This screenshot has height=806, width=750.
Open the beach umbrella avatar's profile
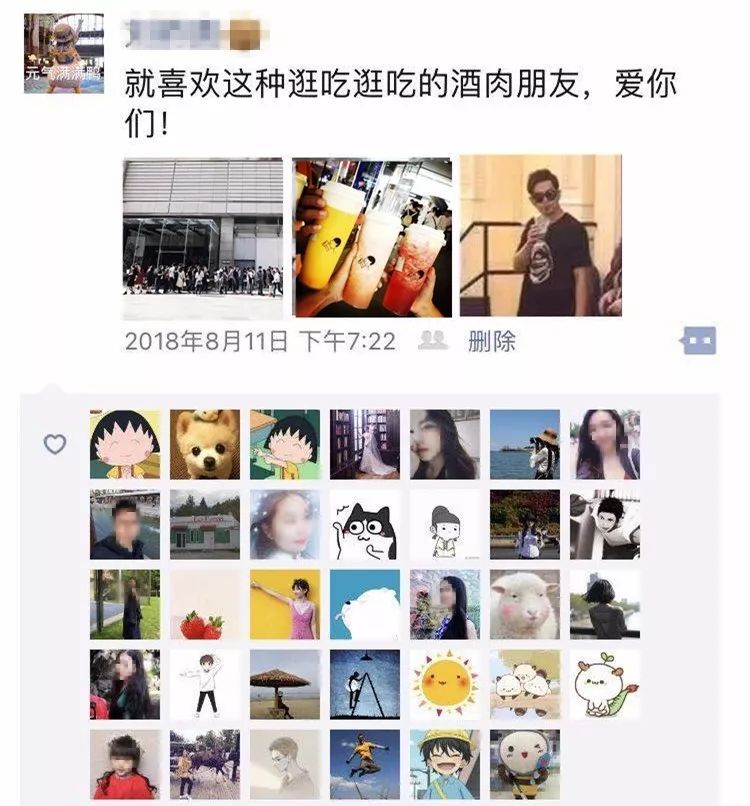coord(285,684)
